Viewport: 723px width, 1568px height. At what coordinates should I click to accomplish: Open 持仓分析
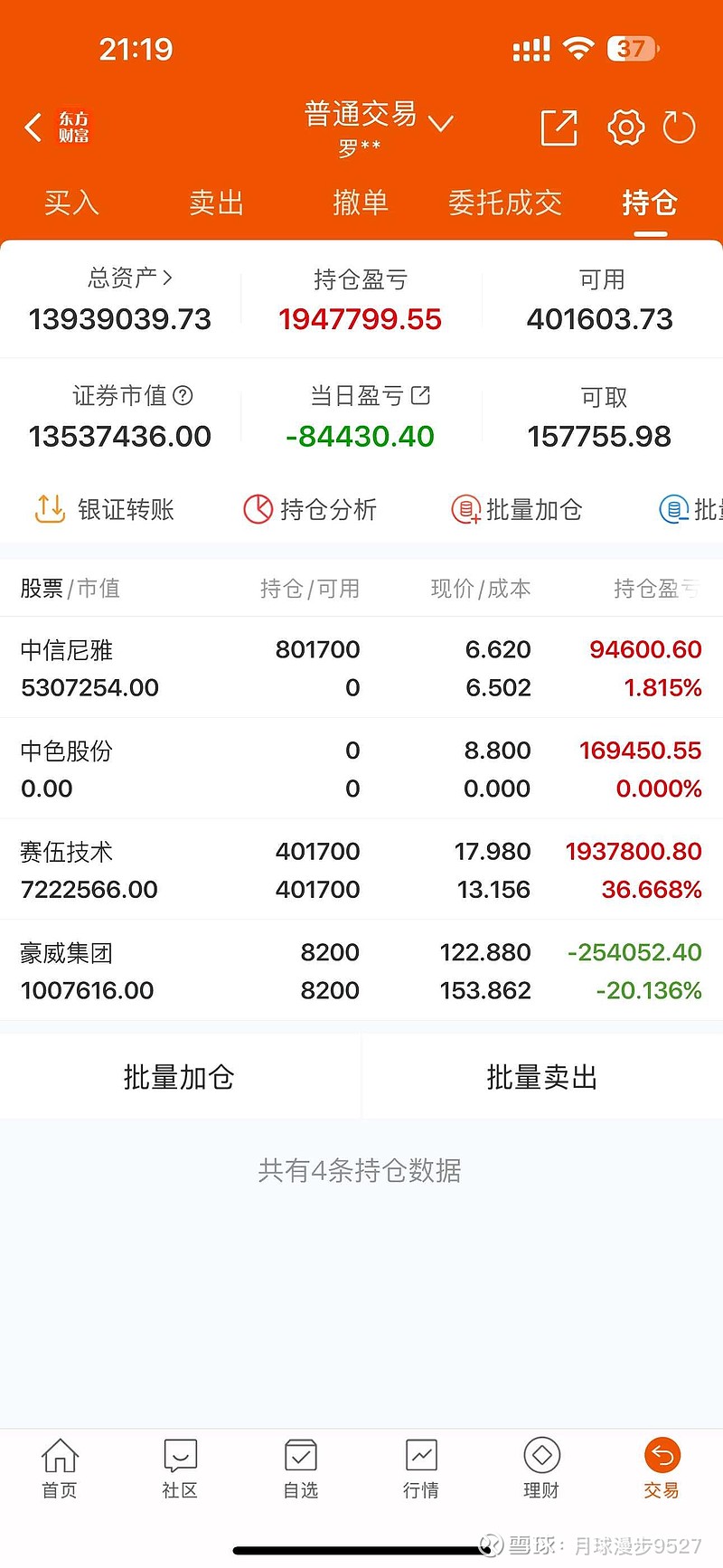click(x=310, y=510)
